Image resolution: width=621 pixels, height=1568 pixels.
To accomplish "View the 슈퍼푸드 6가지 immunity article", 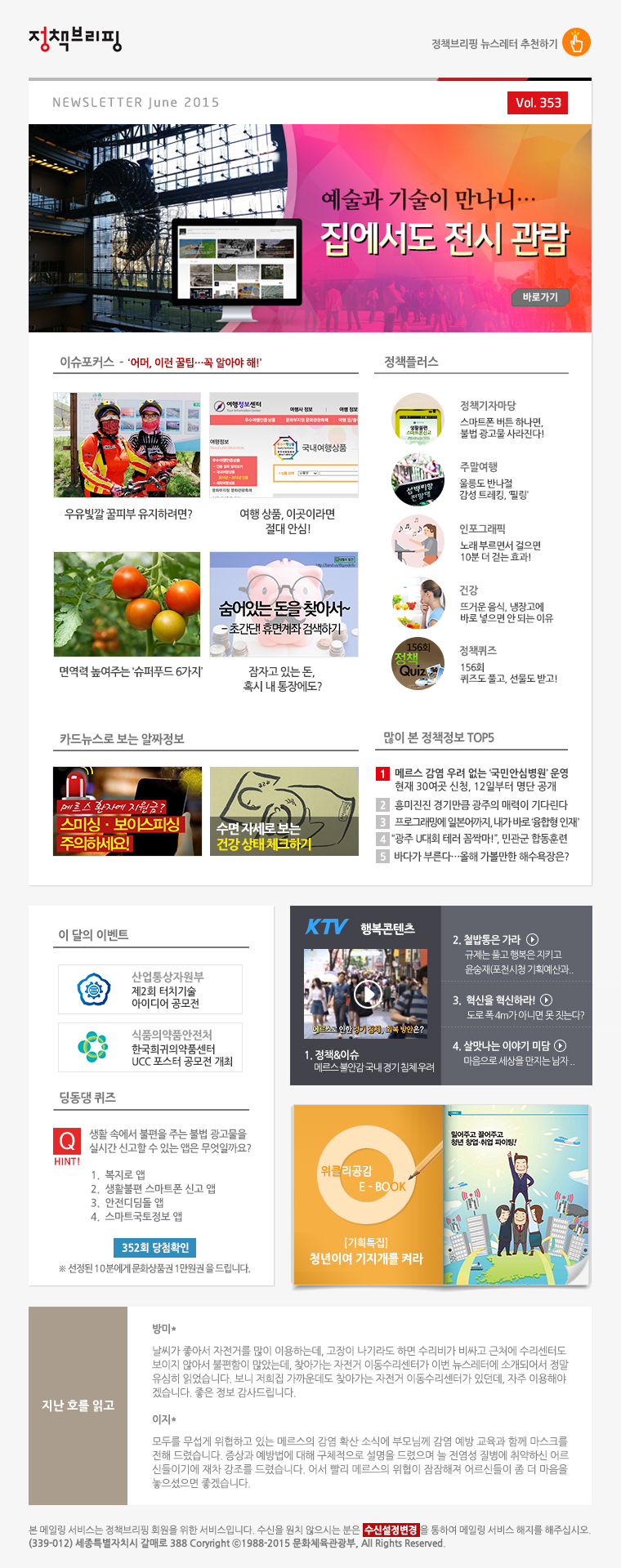I will [127, 604].
